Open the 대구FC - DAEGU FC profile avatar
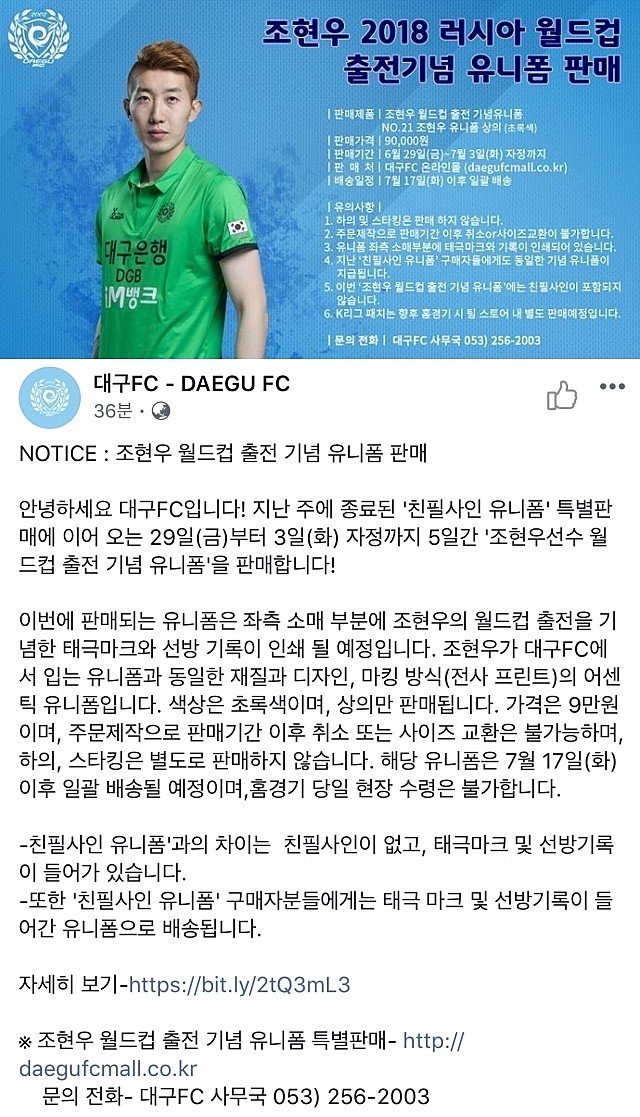This screenshot has height=1117, width=640. coord(50,398)
